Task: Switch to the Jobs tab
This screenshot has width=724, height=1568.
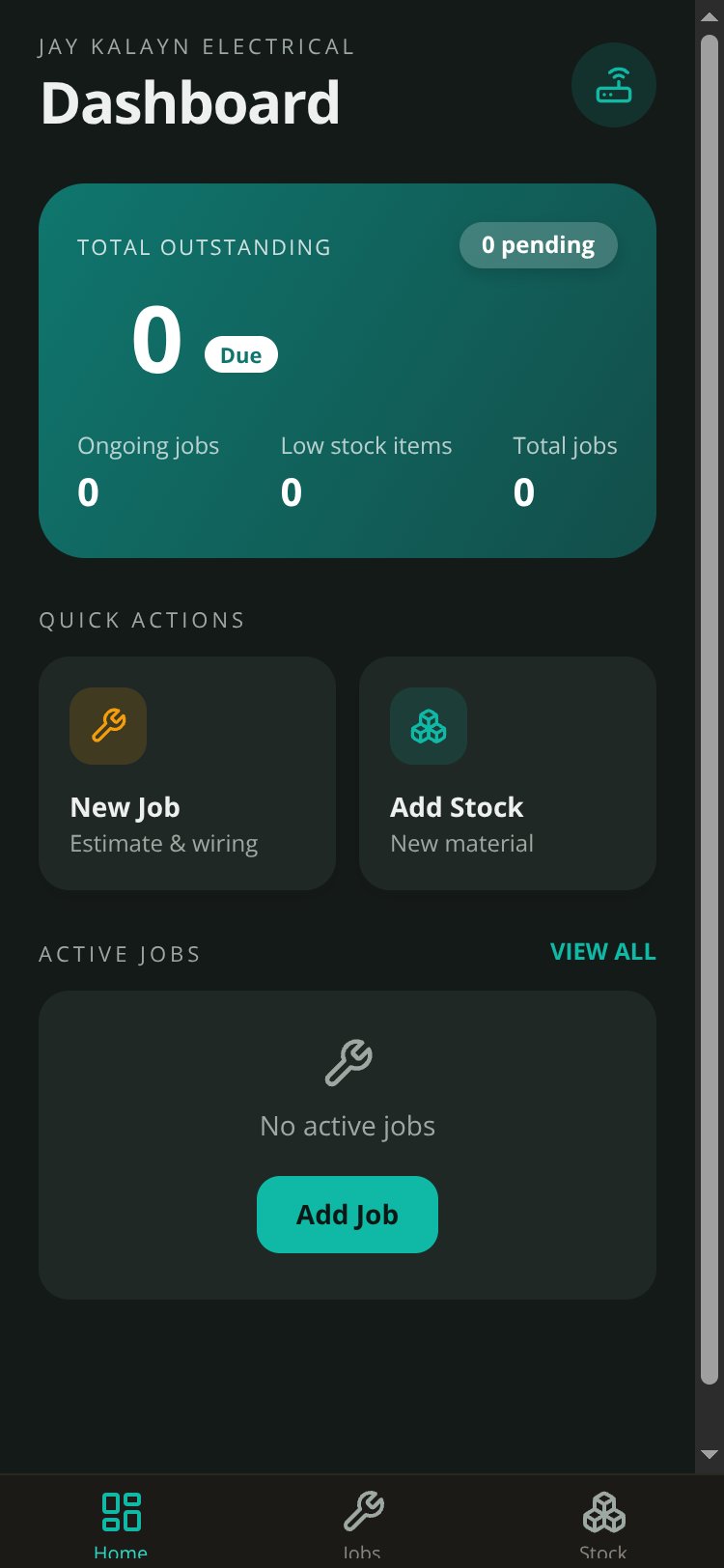Action: click(x=362, y=1525)
